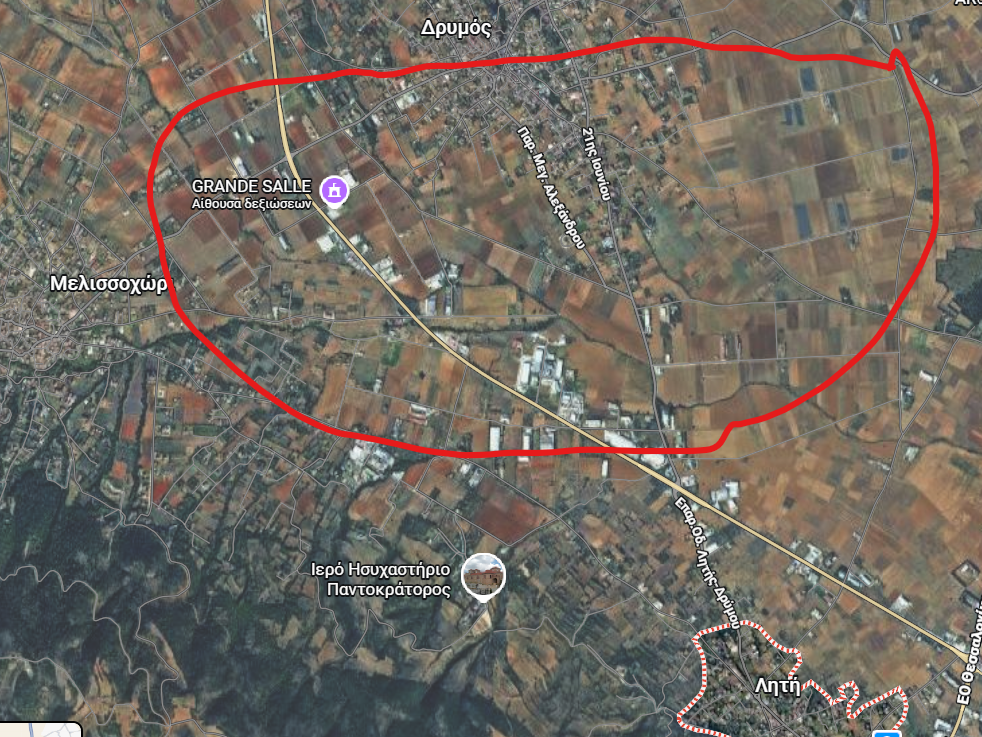Open the Ιερό Ησυχαστήριο Παντοκράτορος photo marker
Viewport: 982px width, 737px height.
click(x=483, y=575)
